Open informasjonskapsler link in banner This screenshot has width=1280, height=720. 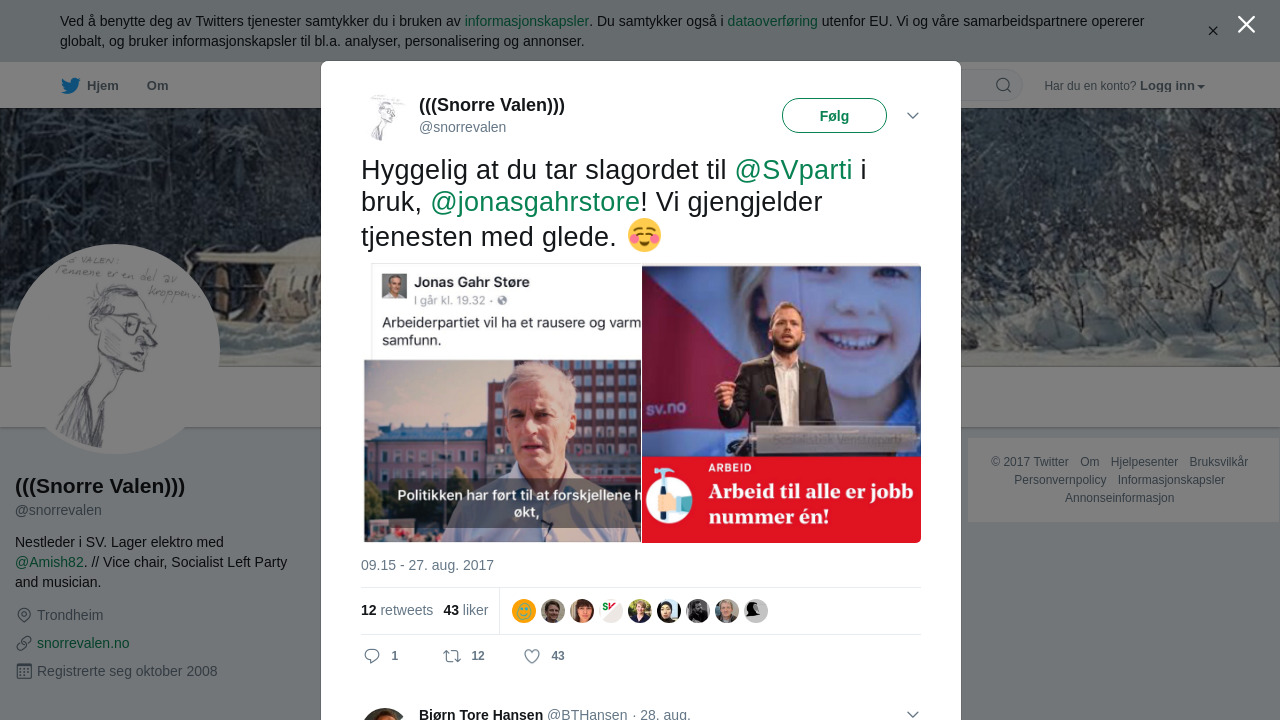[x=526, y=21]
